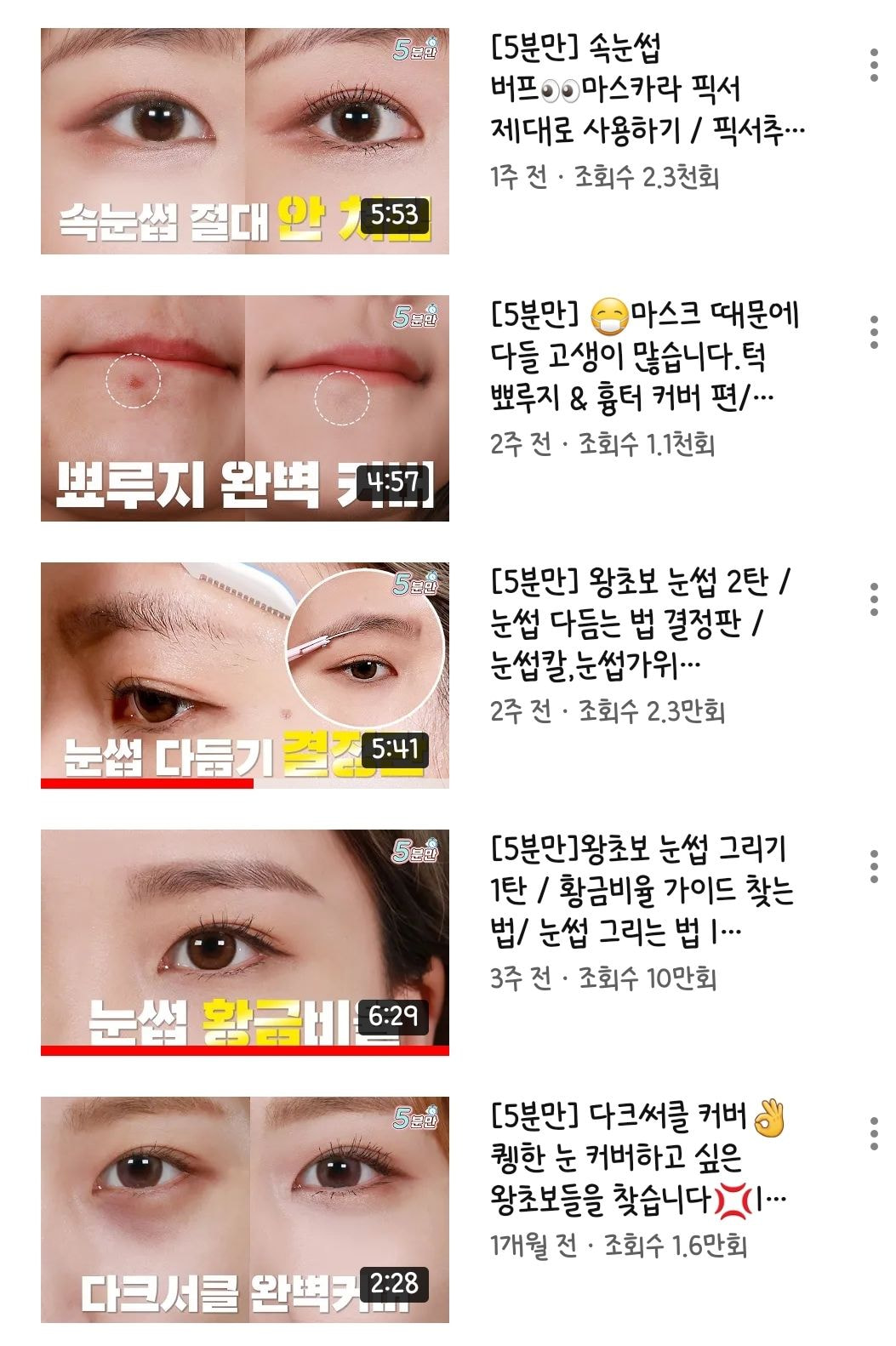Play the 뾰루지 완벽 커버 video thumbnail
Viewport: 896px width, 1346px height.
coord(245,408)
